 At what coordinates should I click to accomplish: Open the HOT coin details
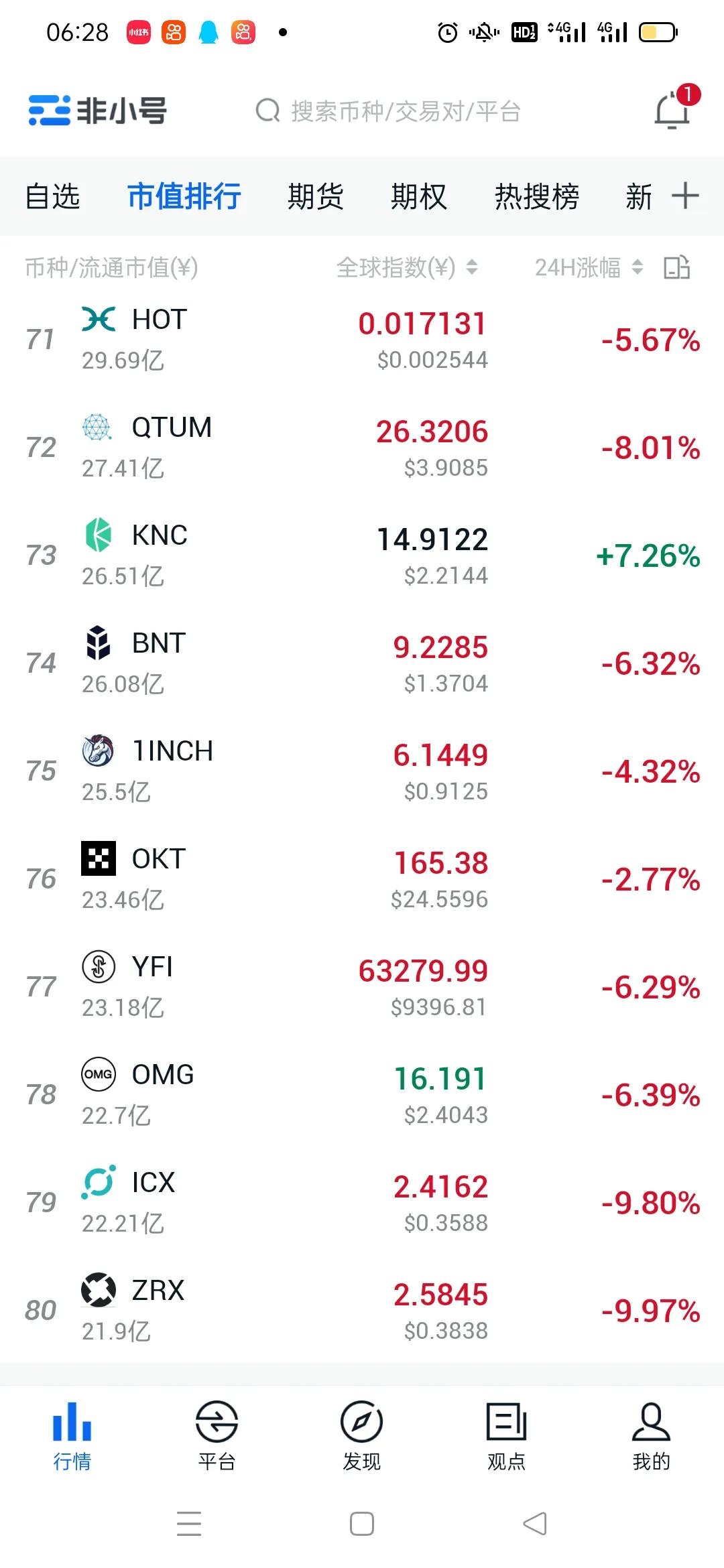[362, 340]
